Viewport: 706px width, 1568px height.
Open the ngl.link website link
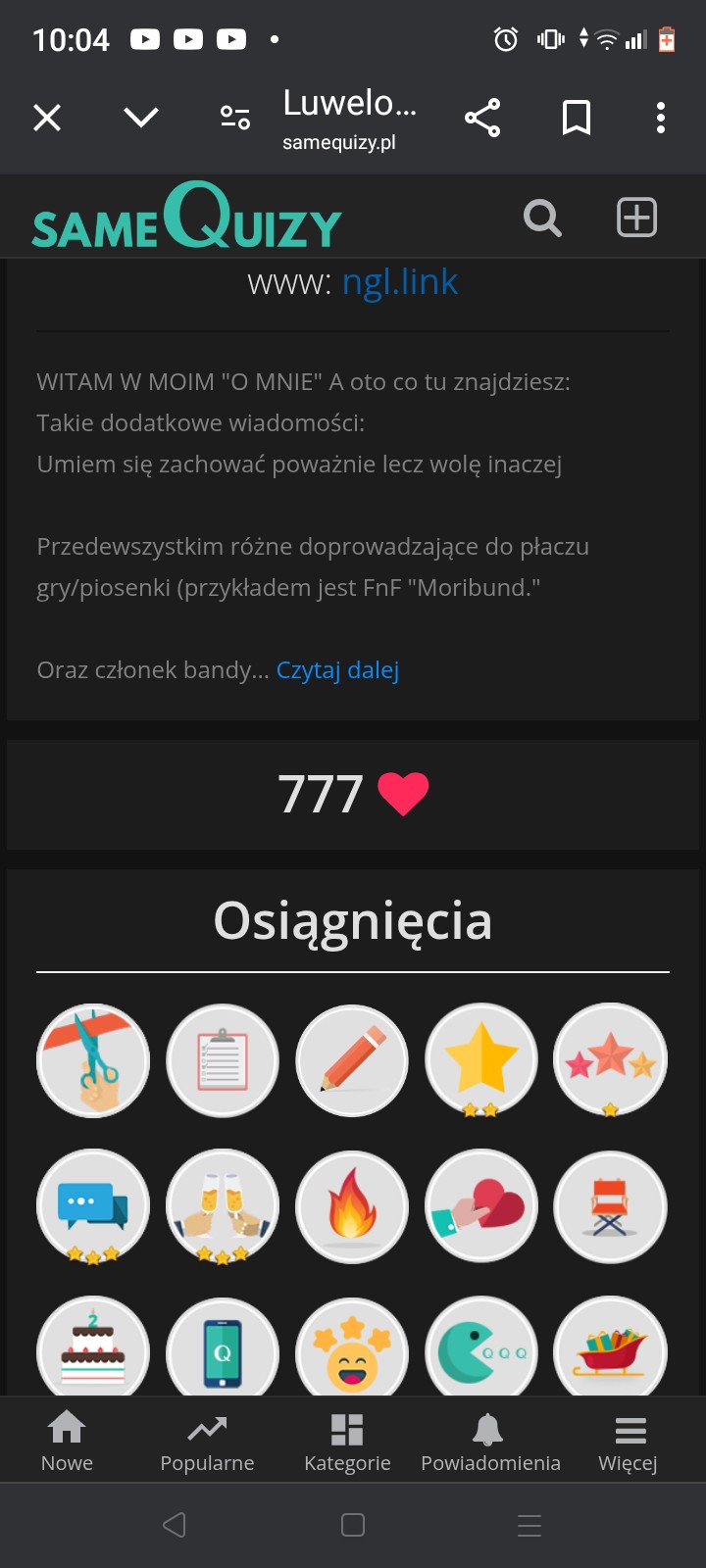pyautogui.click(x=400, y=282)
